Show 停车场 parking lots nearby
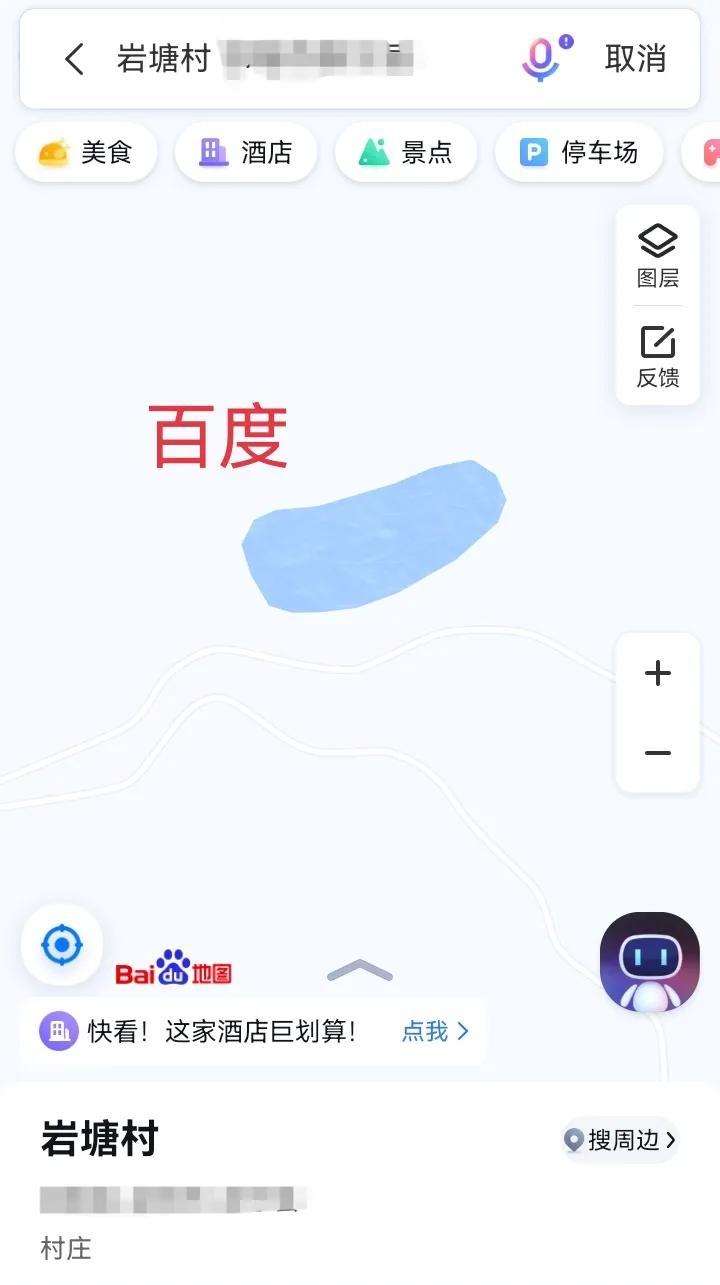 [579, 153]
